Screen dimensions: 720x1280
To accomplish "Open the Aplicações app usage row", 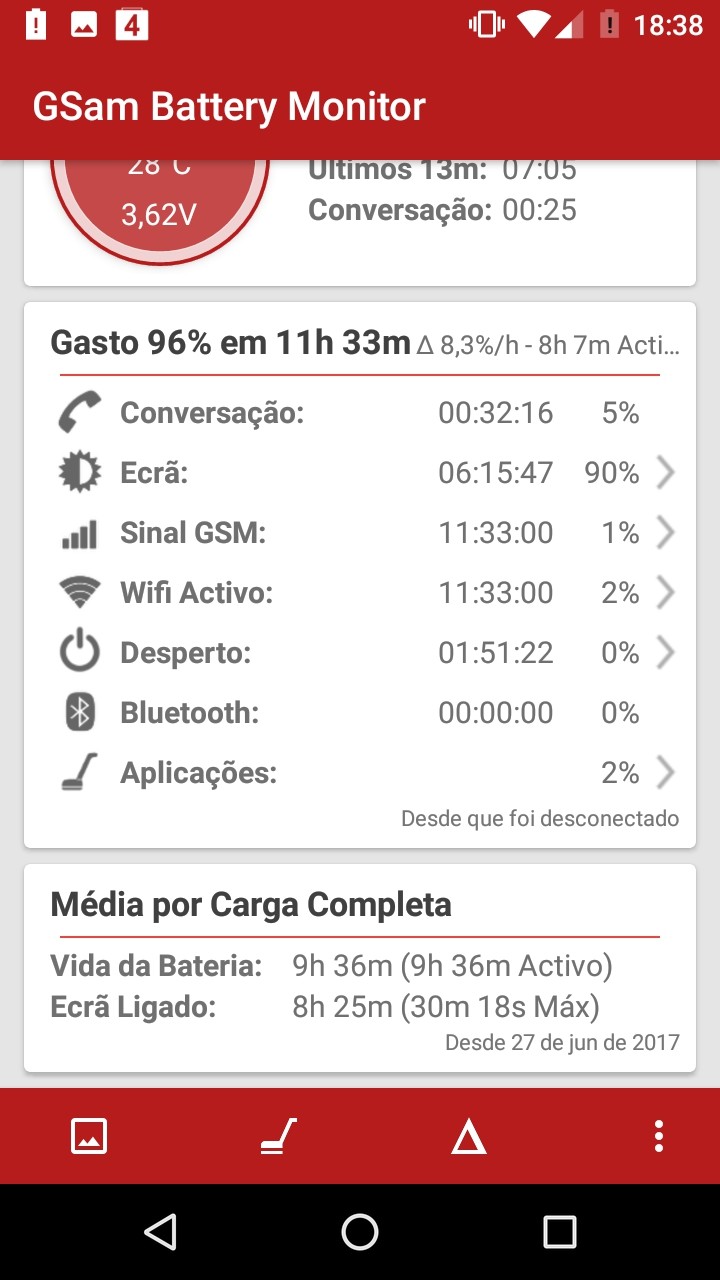I will 360,773.
